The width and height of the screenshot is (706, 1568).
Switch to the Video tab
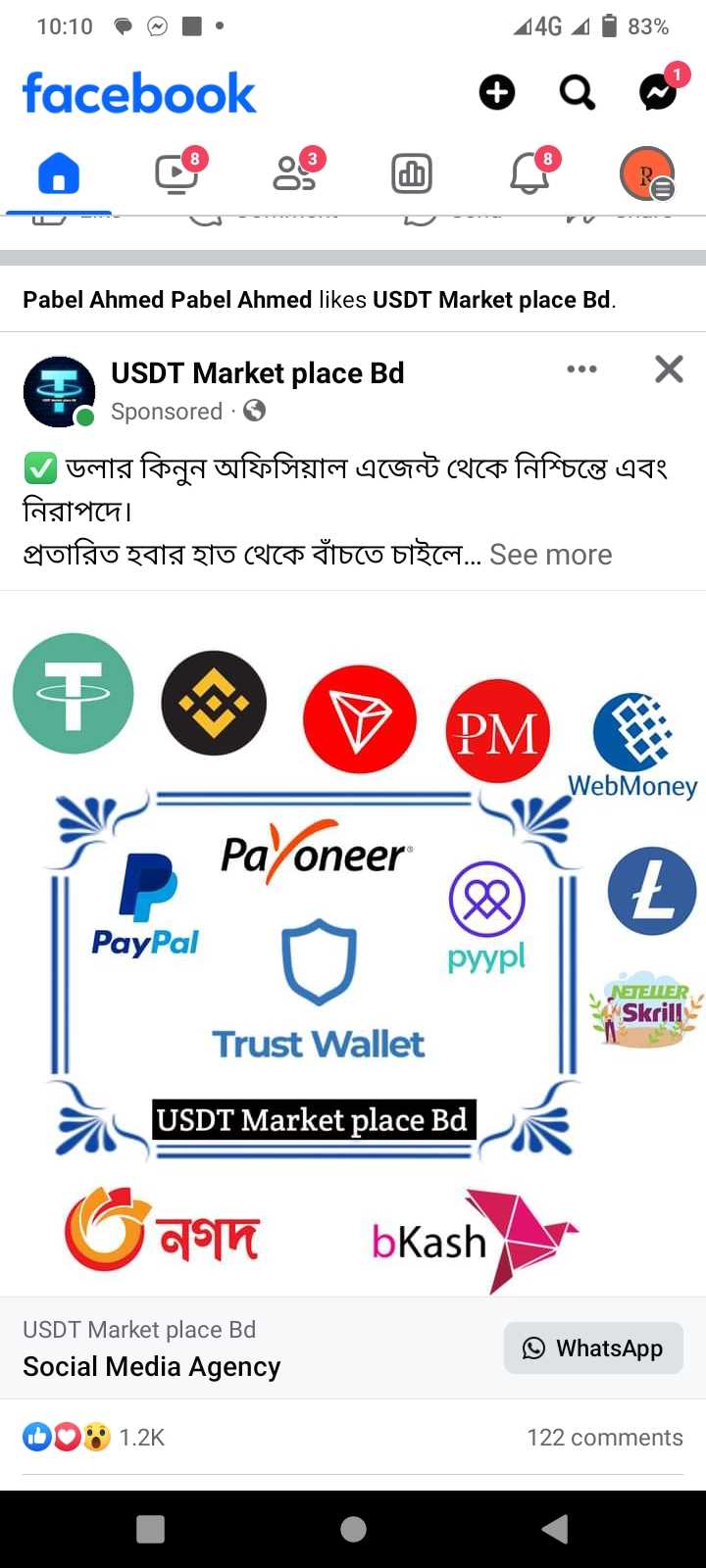point(177,174)
